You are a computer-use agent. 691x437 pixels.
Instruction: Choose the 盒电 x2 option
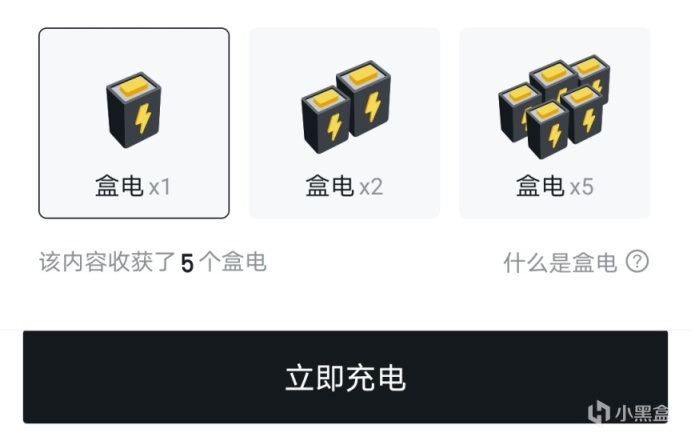345,123
